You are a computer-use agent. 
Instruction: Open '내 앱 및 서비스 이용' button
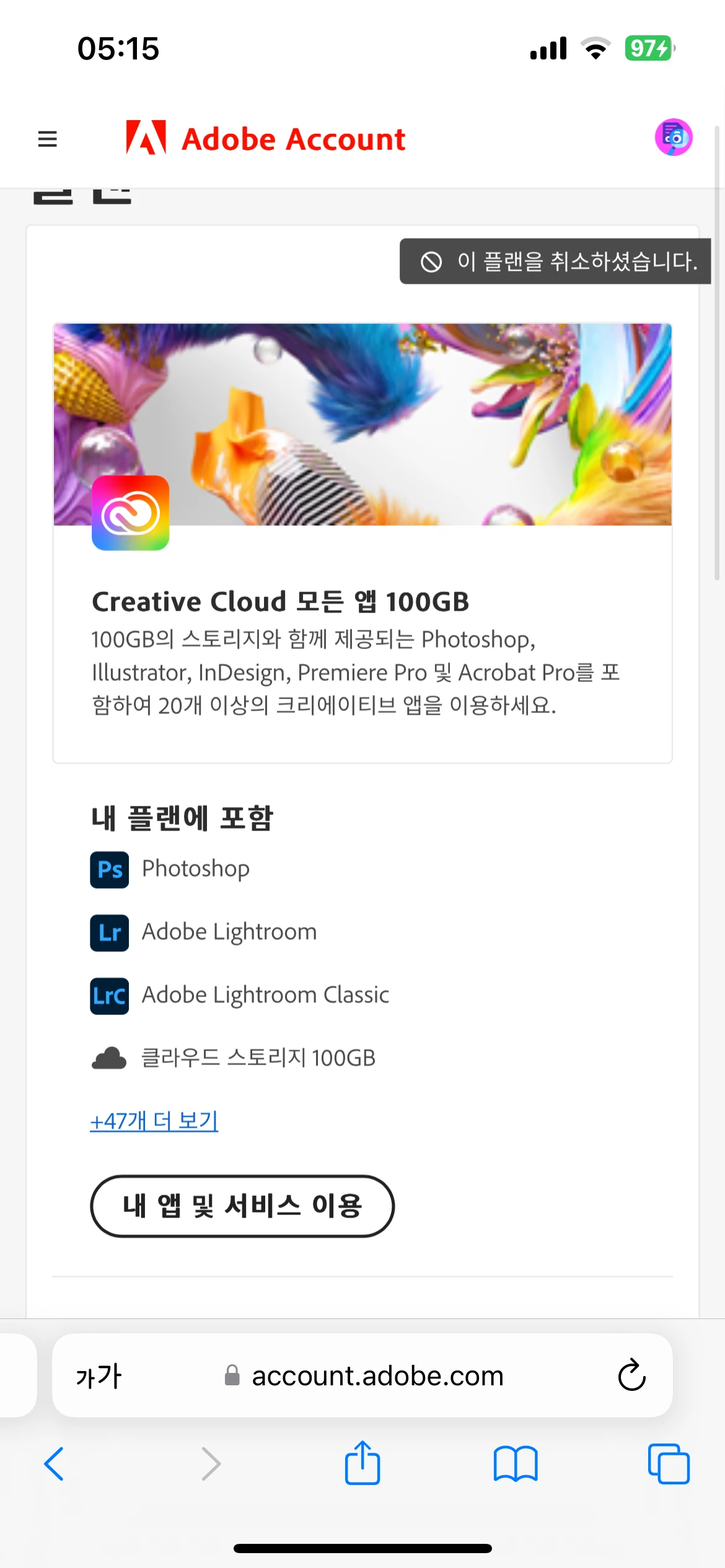pos(242,1206)
